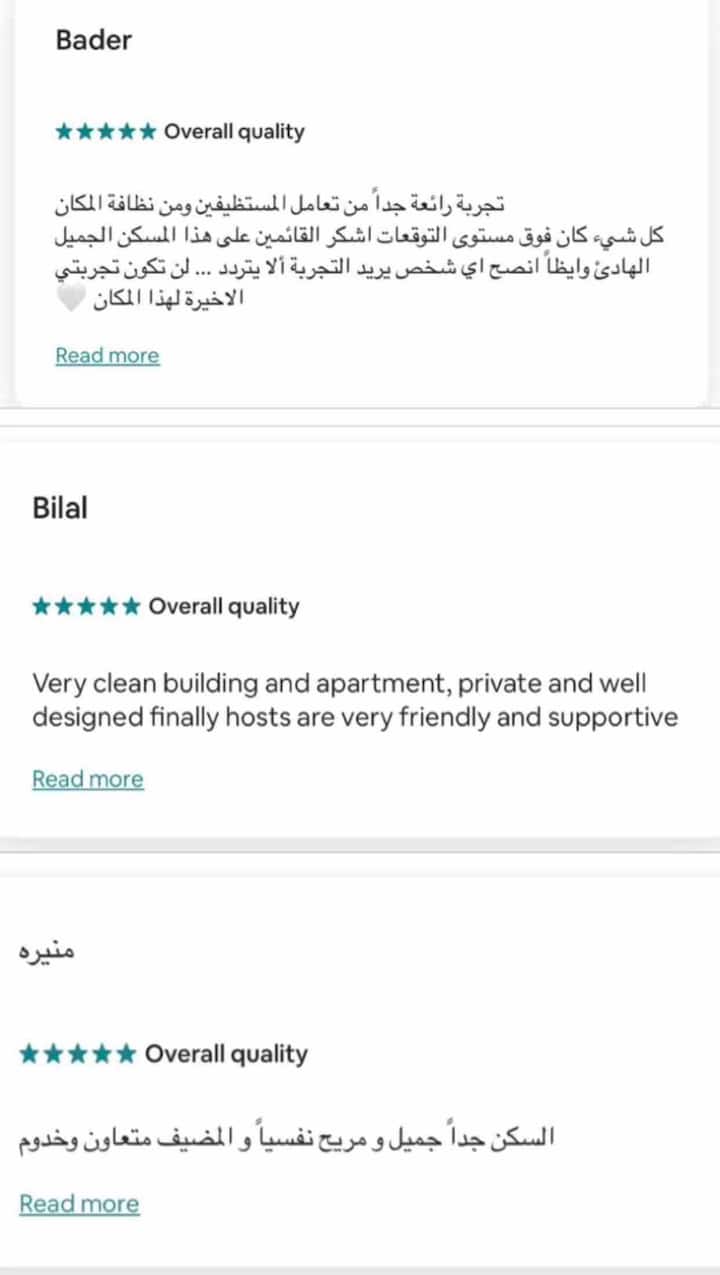Open Read more on Bilal's review

click(x=88, y=779)
